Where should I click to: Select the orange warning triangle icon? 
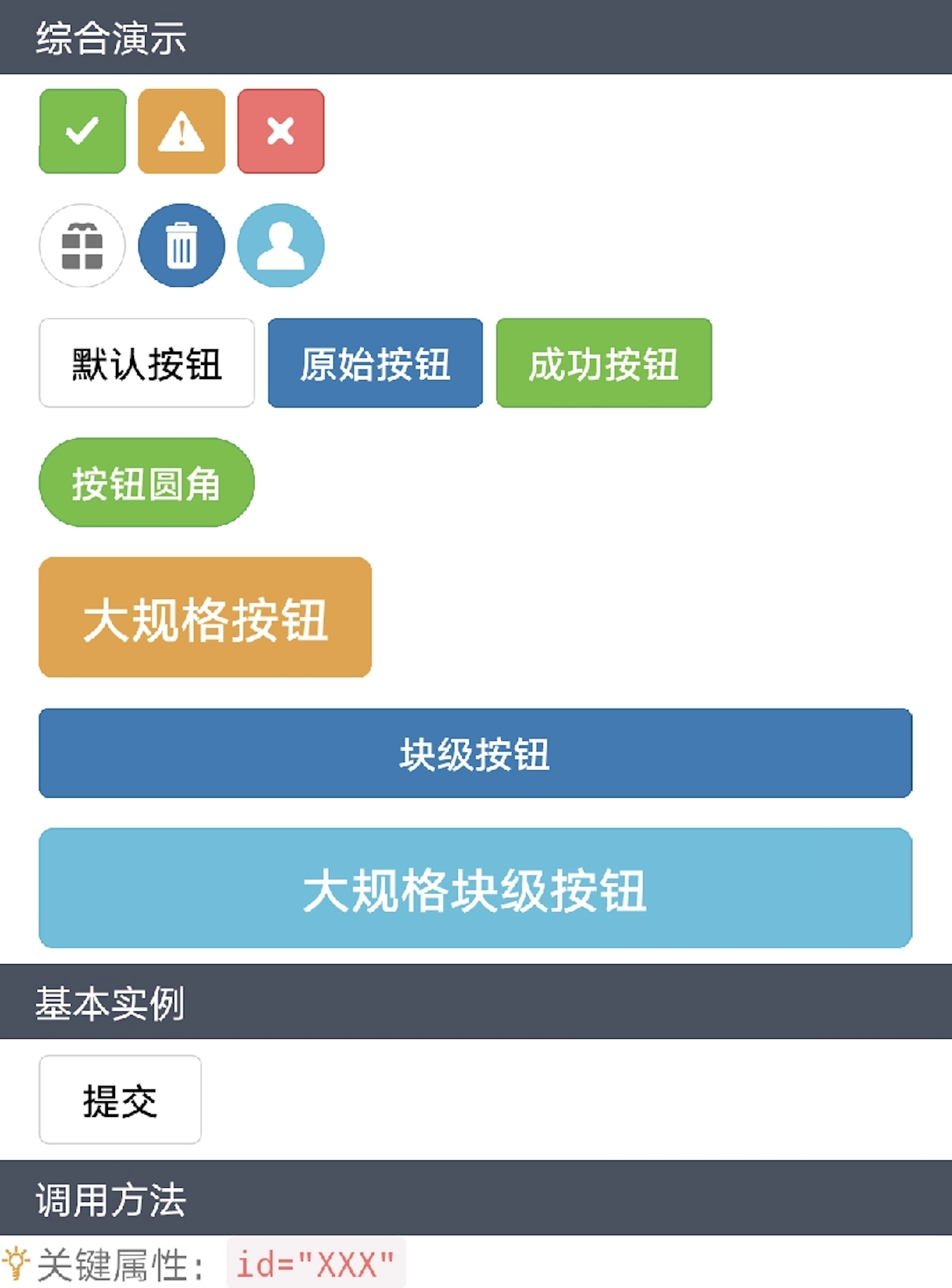[x=181, y=131]
